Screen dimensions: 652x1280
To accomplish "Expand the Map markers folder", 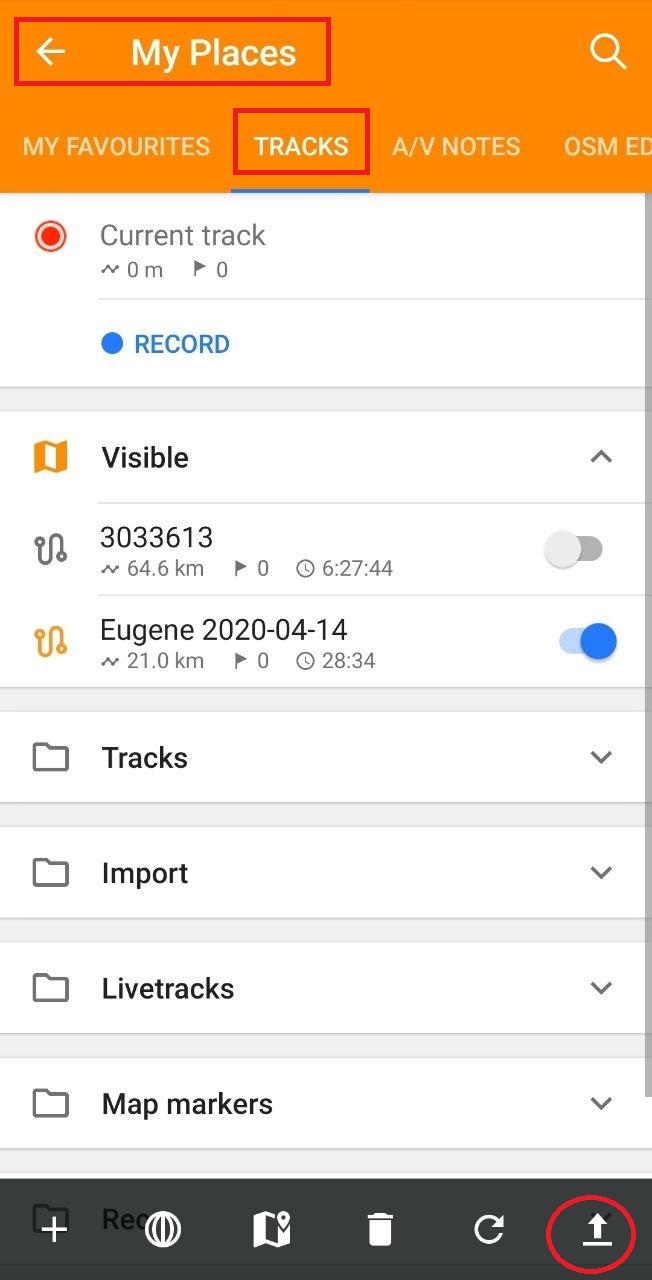I will click(600, 1104).
